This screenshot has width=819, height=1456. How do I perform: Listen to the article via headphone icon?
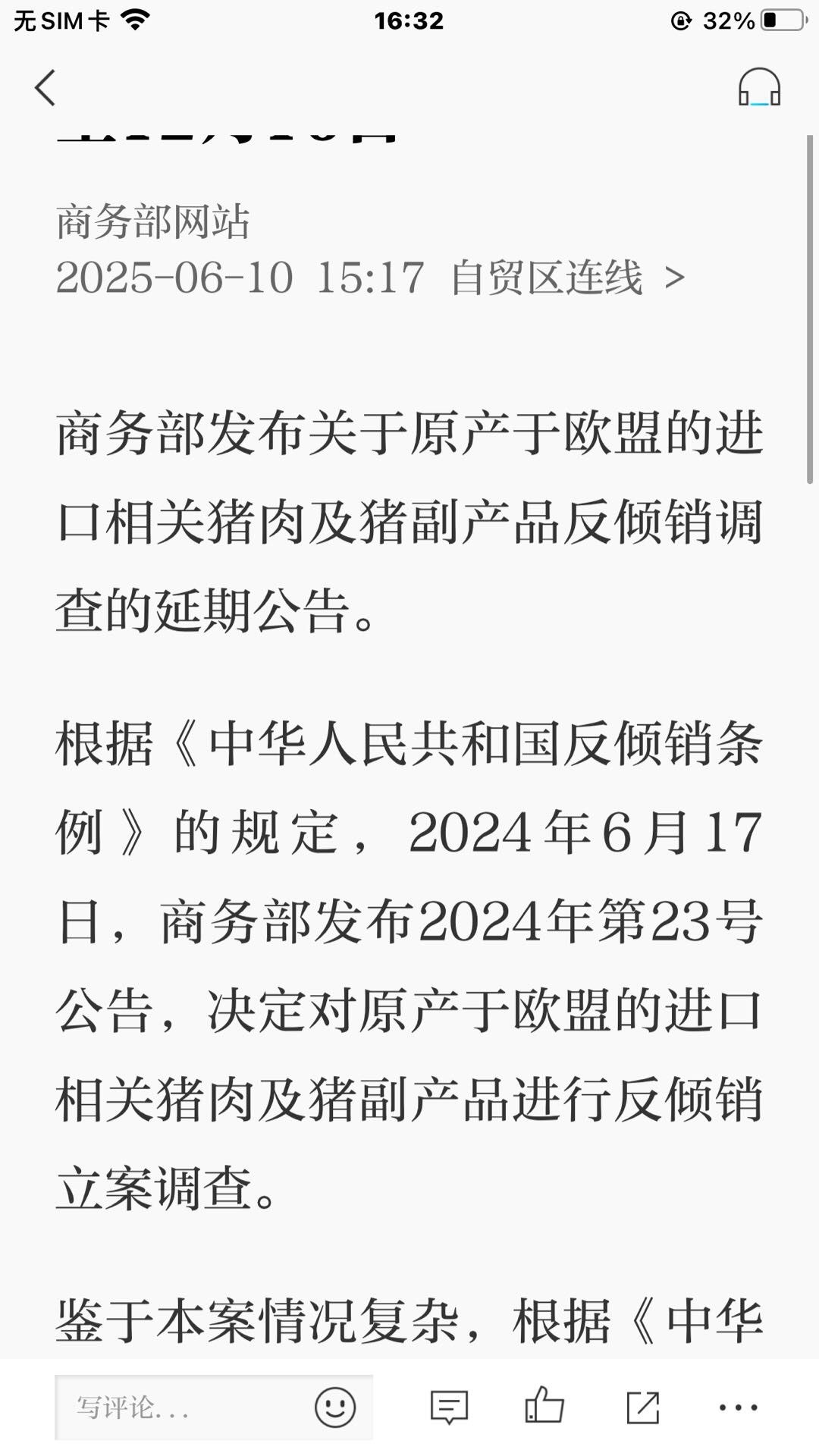click(x=759, y=87)
